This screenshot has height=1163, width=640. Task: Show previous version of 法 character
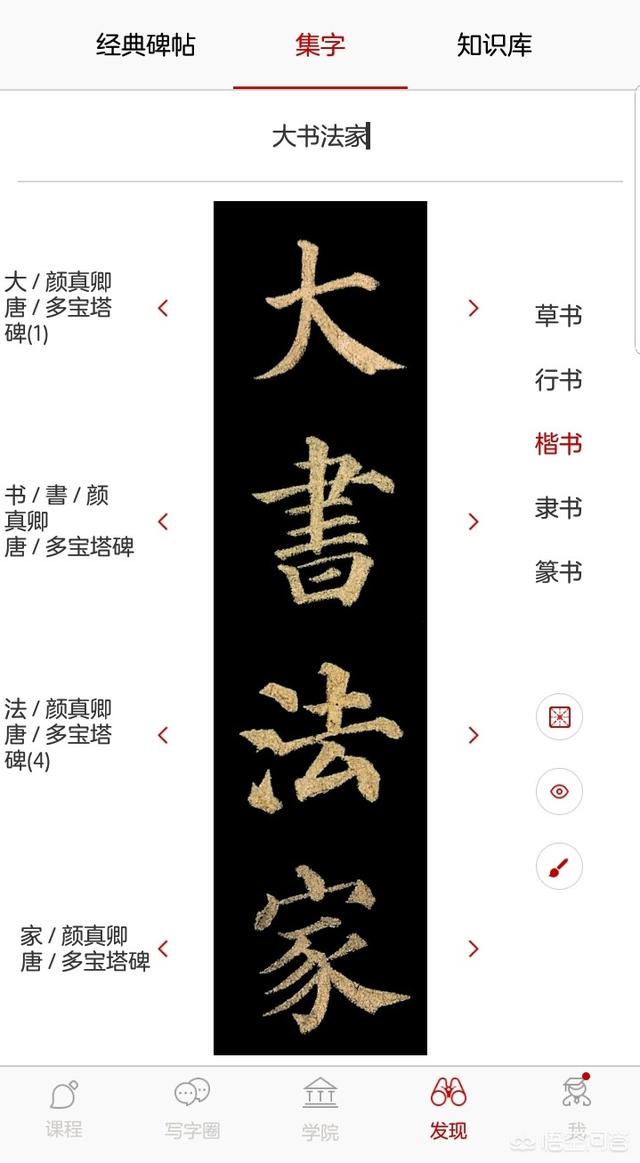point(163,735)
